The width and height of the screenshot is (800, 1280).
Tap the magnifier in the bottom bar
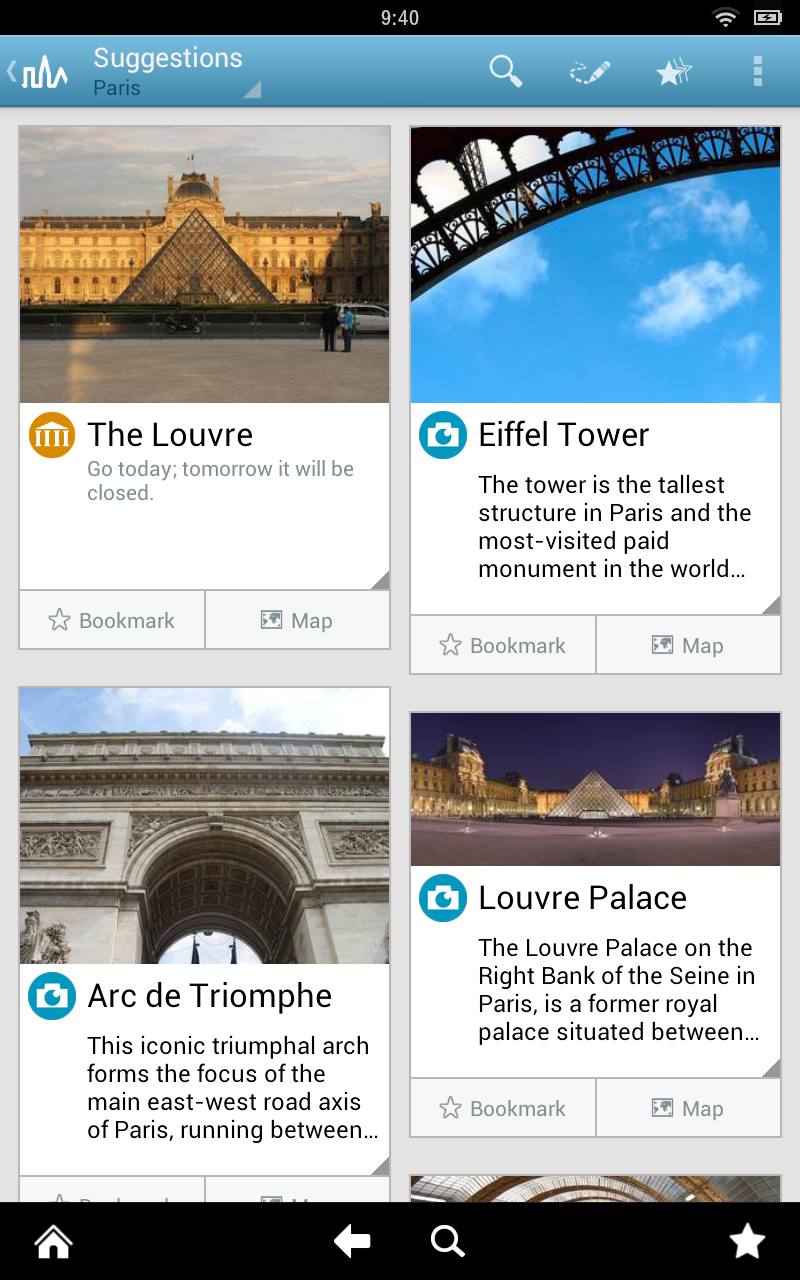[x=447, y=1242]
